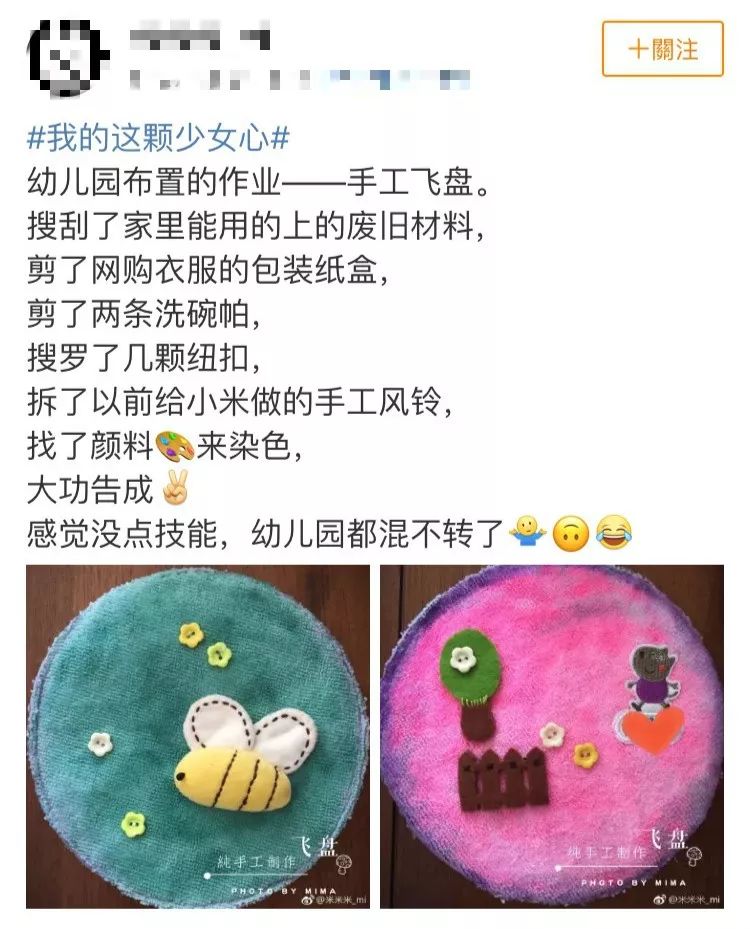Viewport: 750px width, 929px height.
Task: Open the poster's username
Action: pyautogui.click(x=200, y=39)
